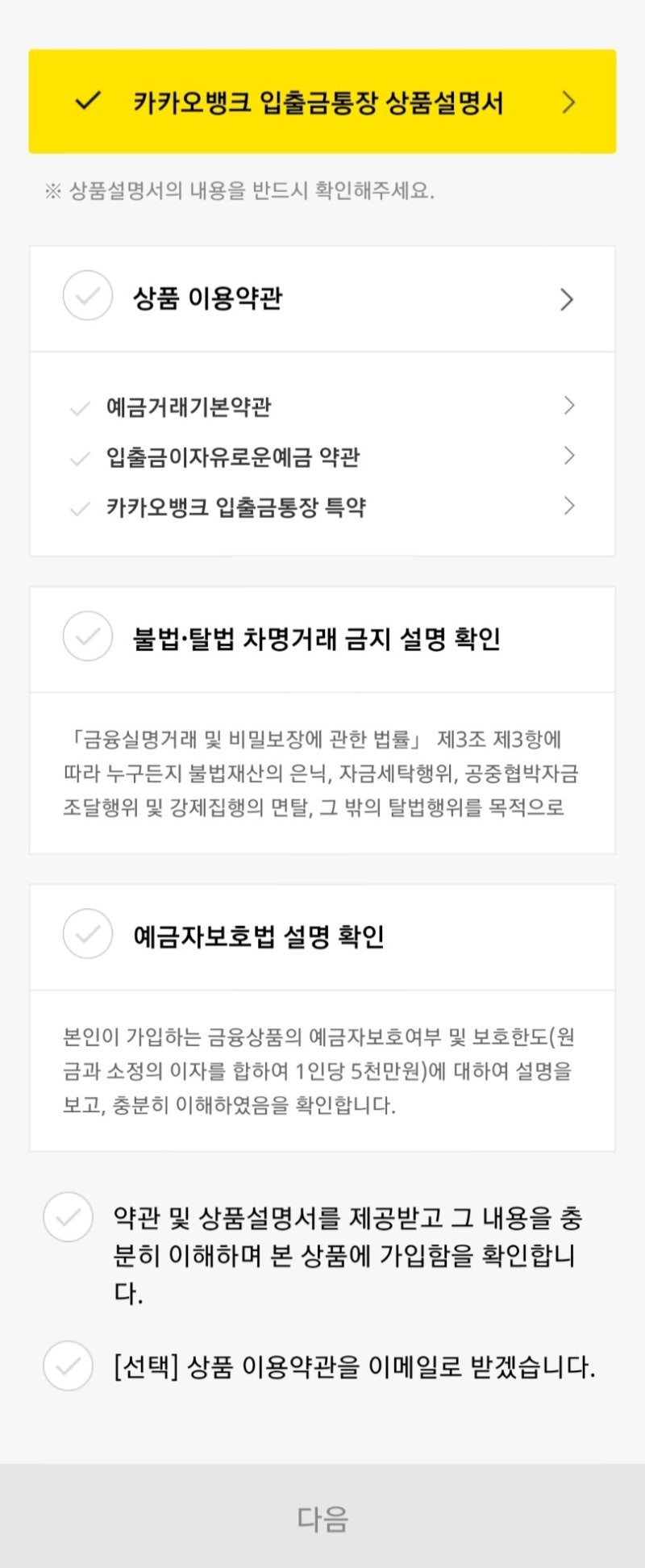Expand the 상품 이용약관 detail chevron
The width and height of the screenshot is (645, 1568).
tap(567, 298)
